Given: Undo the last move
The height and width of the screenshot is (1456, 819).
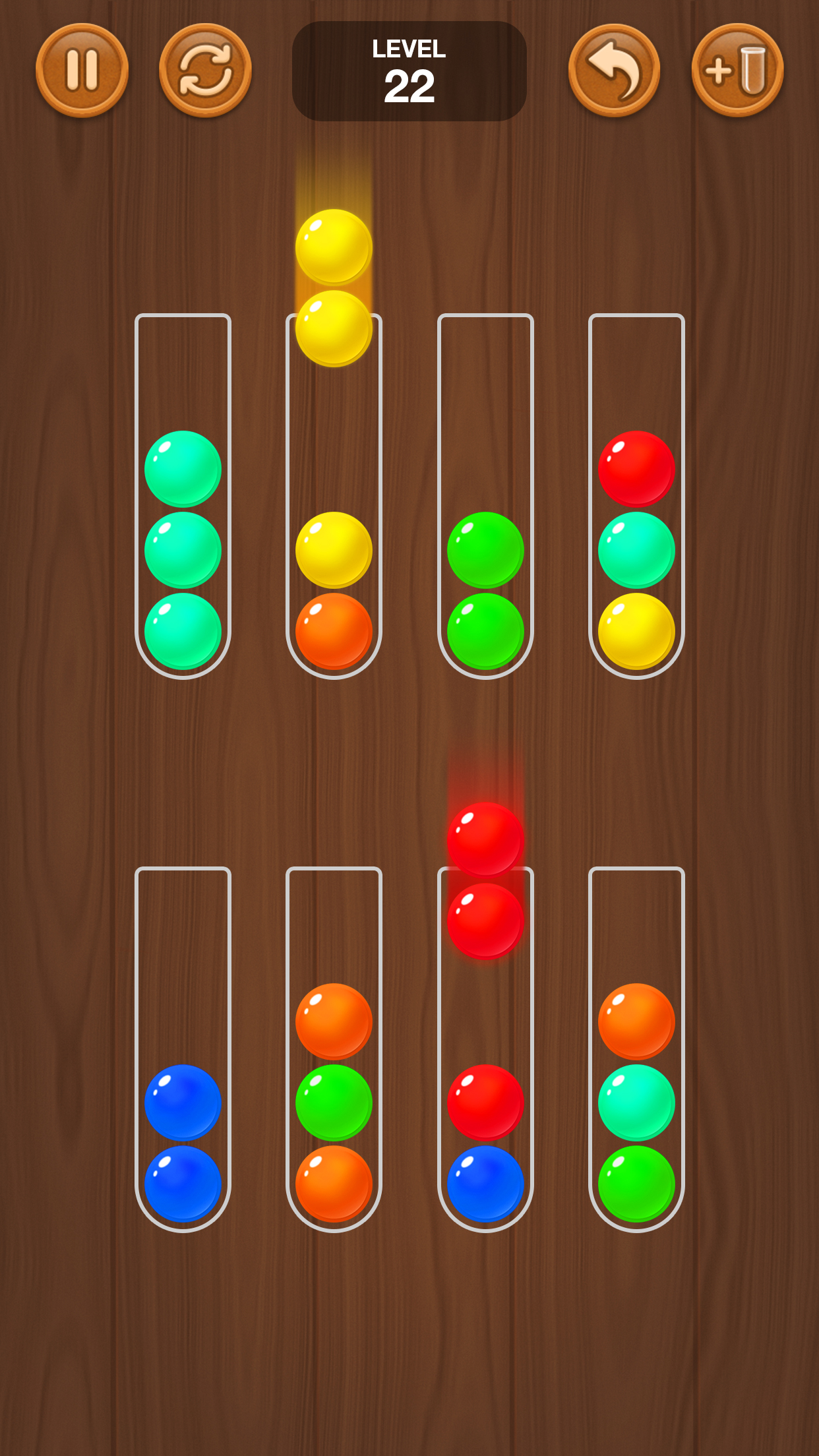Looking at the screenshot, I should point(614,71).
